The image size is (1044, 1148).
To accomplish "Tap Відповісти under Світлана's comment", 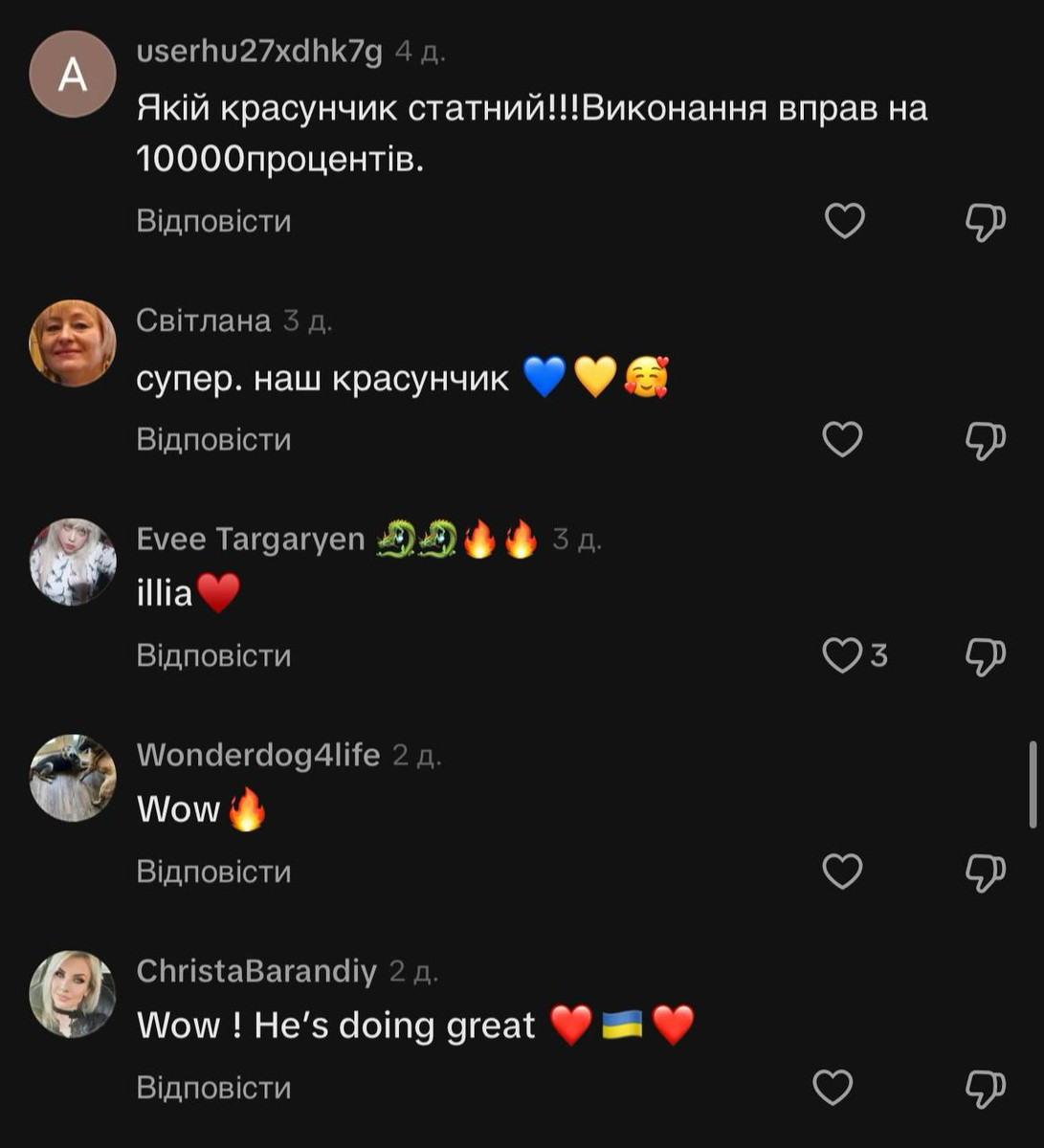I will point(213,439).
